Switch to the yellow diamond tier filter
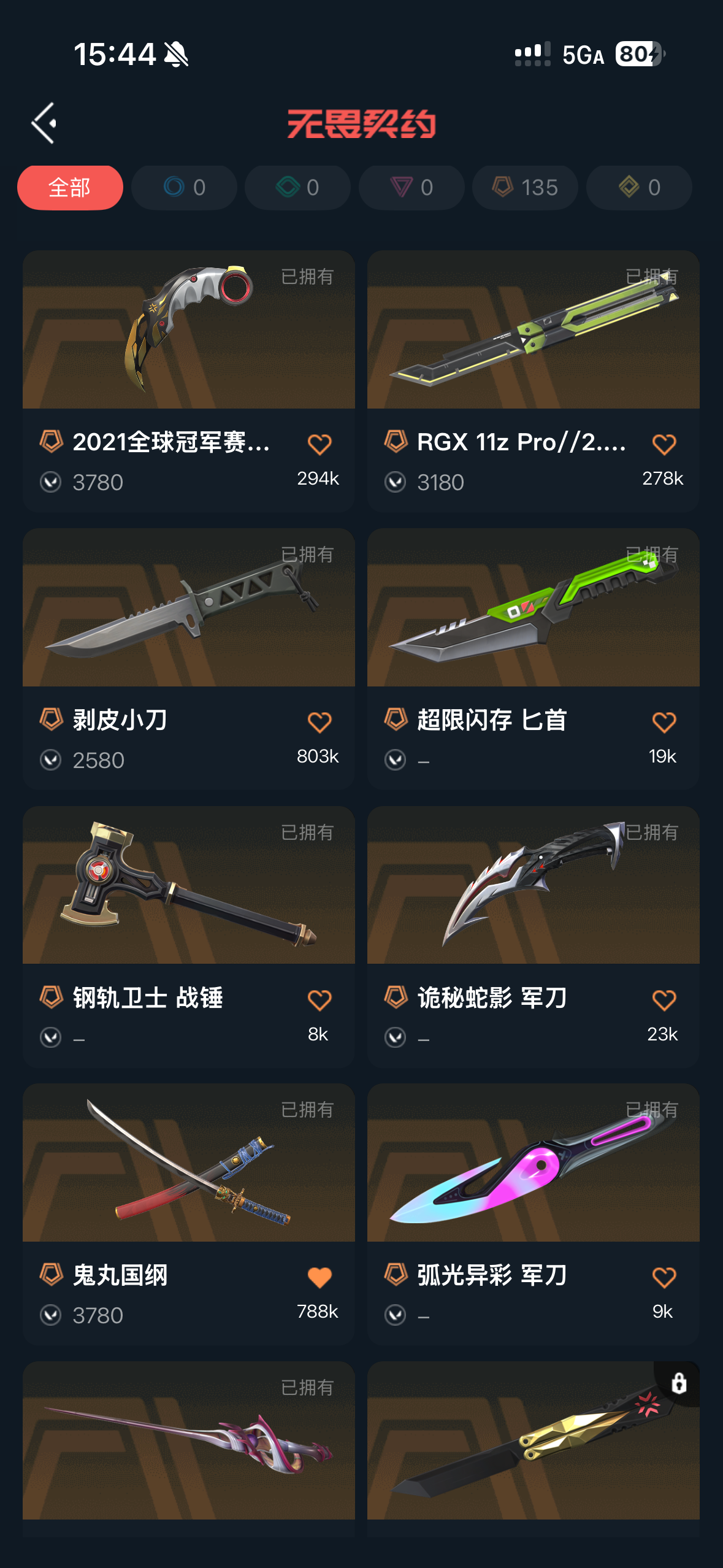The height and width of the screenshot is (1568, 723). pyautogui.click(x=639, y=187)
